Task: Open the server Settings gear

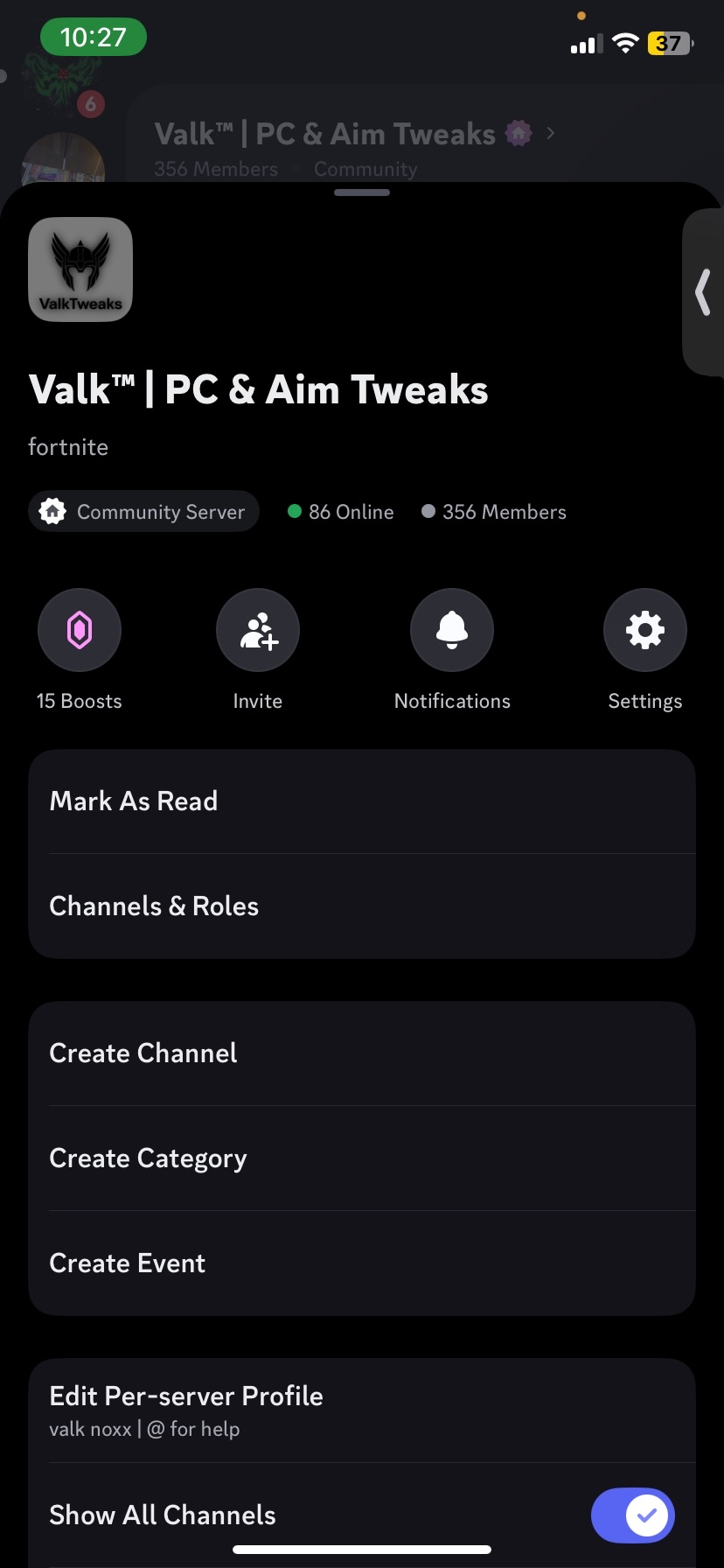Action: 645,630
